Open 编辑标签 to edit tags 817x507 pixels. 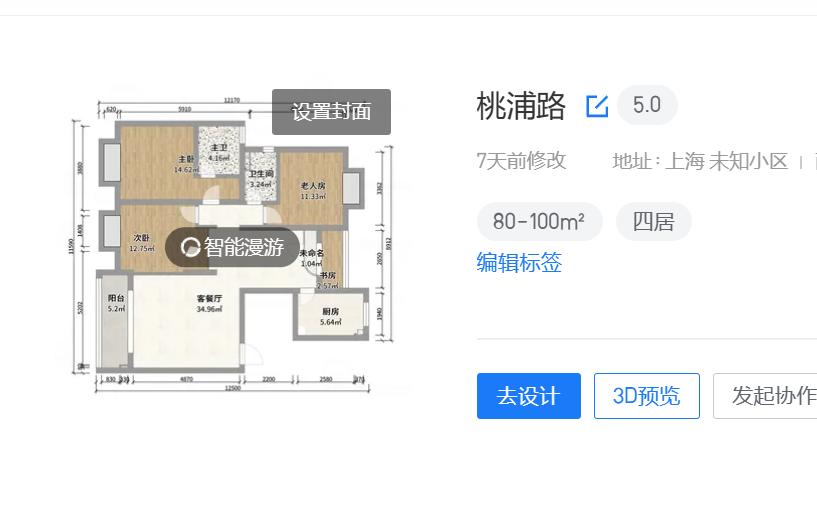click(519, 263)
